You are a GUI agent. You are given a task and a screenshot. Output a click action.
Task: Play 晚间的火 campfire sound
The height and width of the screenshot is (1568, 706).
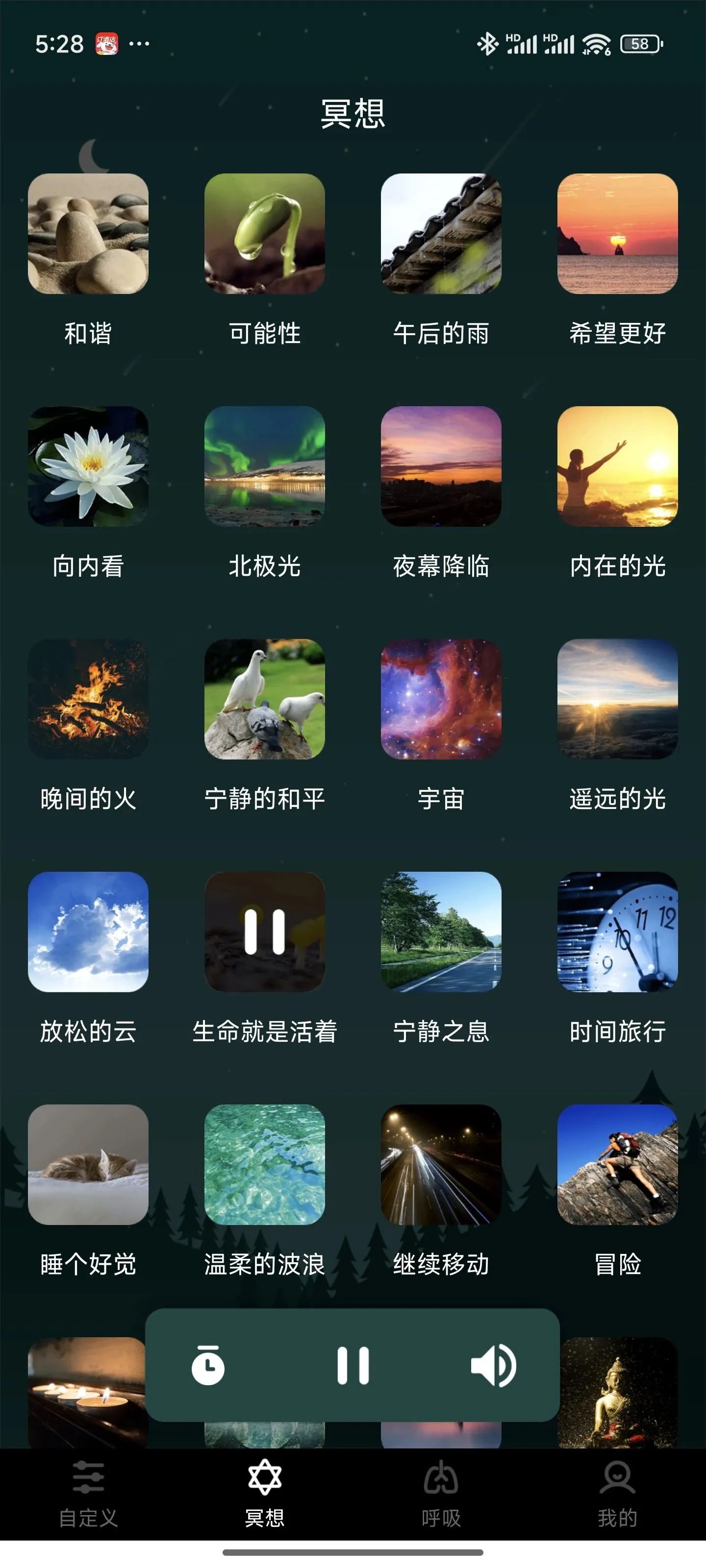(88, 699)
